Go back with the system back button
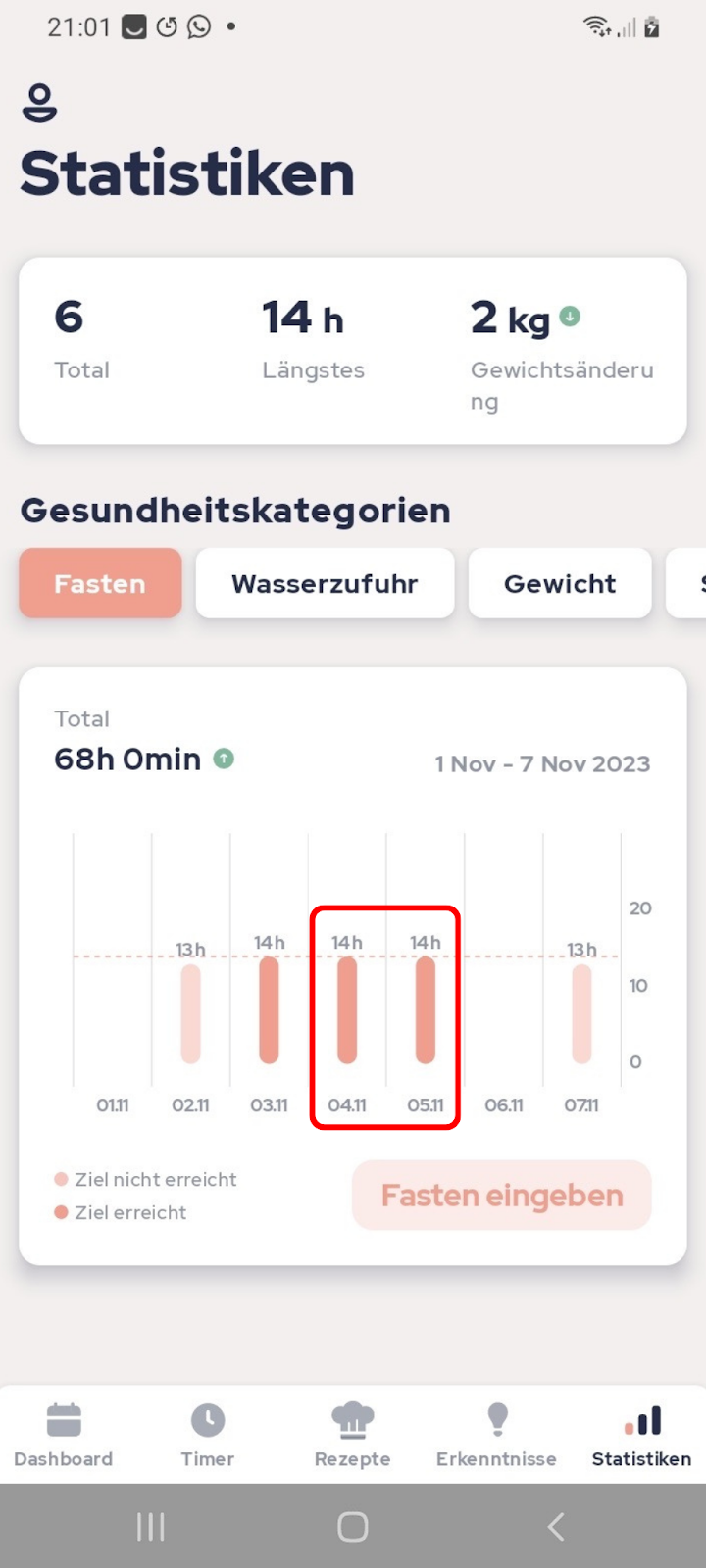Viewport: 706px width, 1568px height. pyautogui.click(x=556, y=1526)
